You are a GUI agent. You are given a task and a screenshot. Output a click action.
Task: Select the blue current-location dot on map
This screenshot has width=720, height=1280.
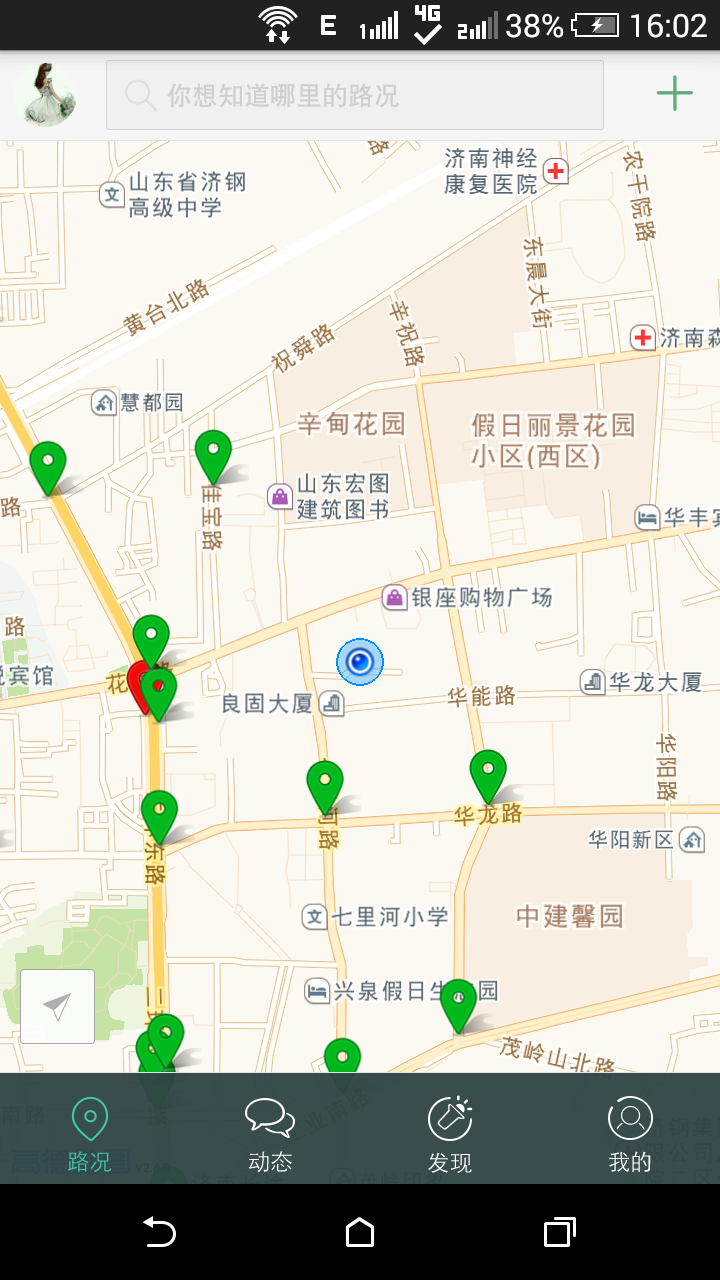(x=360, y=663)
